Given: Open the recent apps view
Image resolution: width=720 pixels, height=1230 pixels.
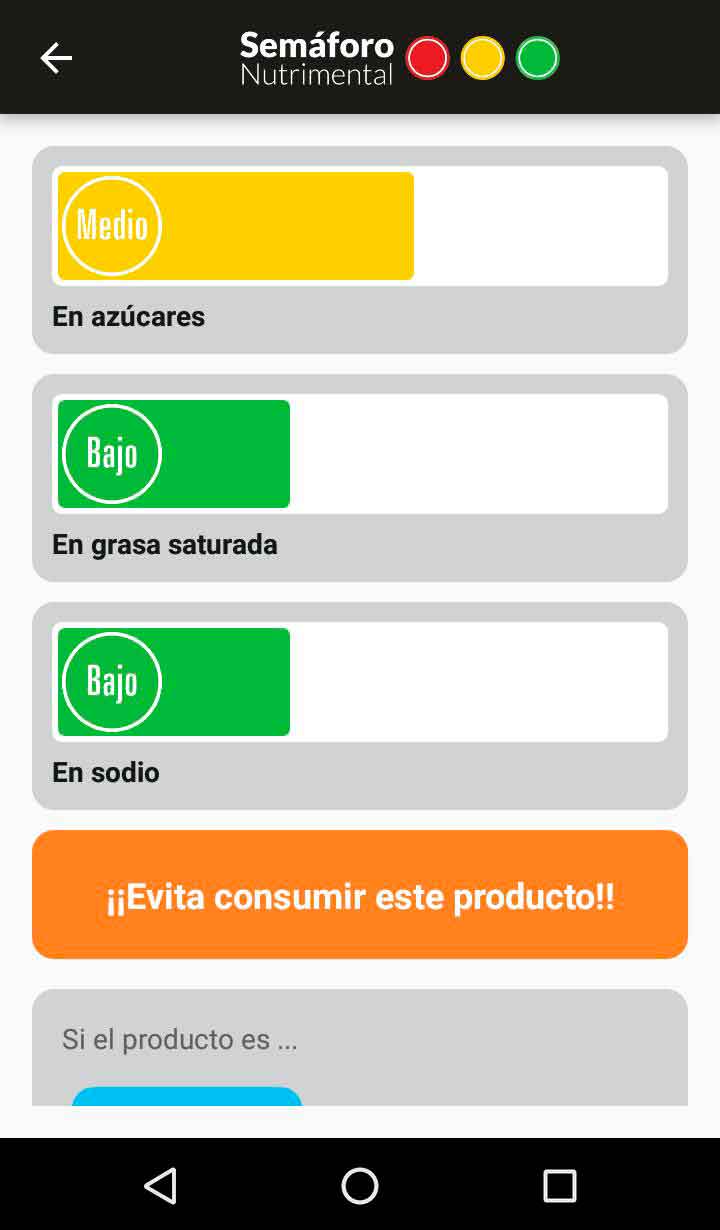Looking at the screenshot, I should pyautogui.click(x=560, y=1185).
